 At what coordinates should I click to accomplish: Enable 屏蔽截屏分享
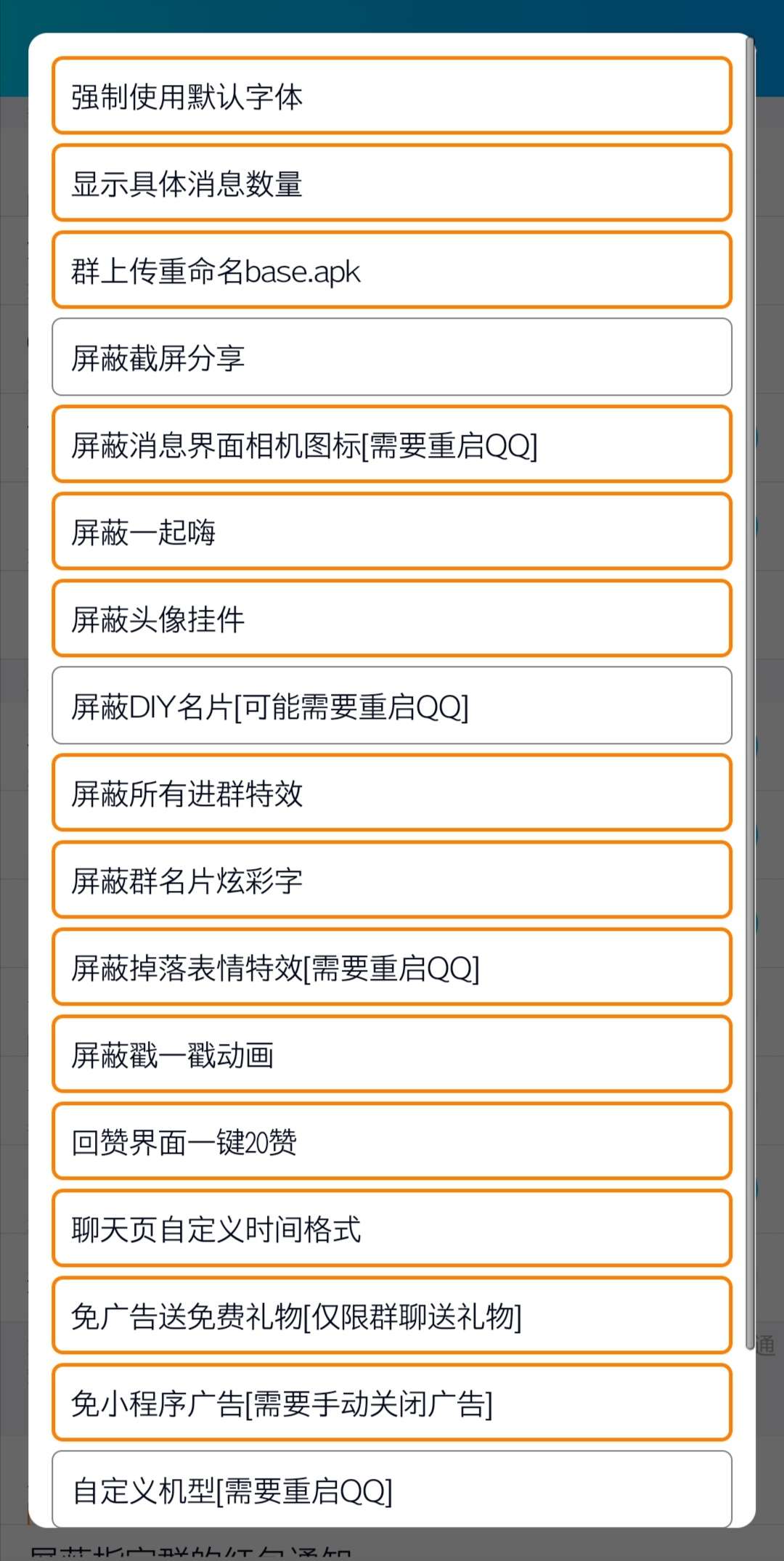pos(392,357)
